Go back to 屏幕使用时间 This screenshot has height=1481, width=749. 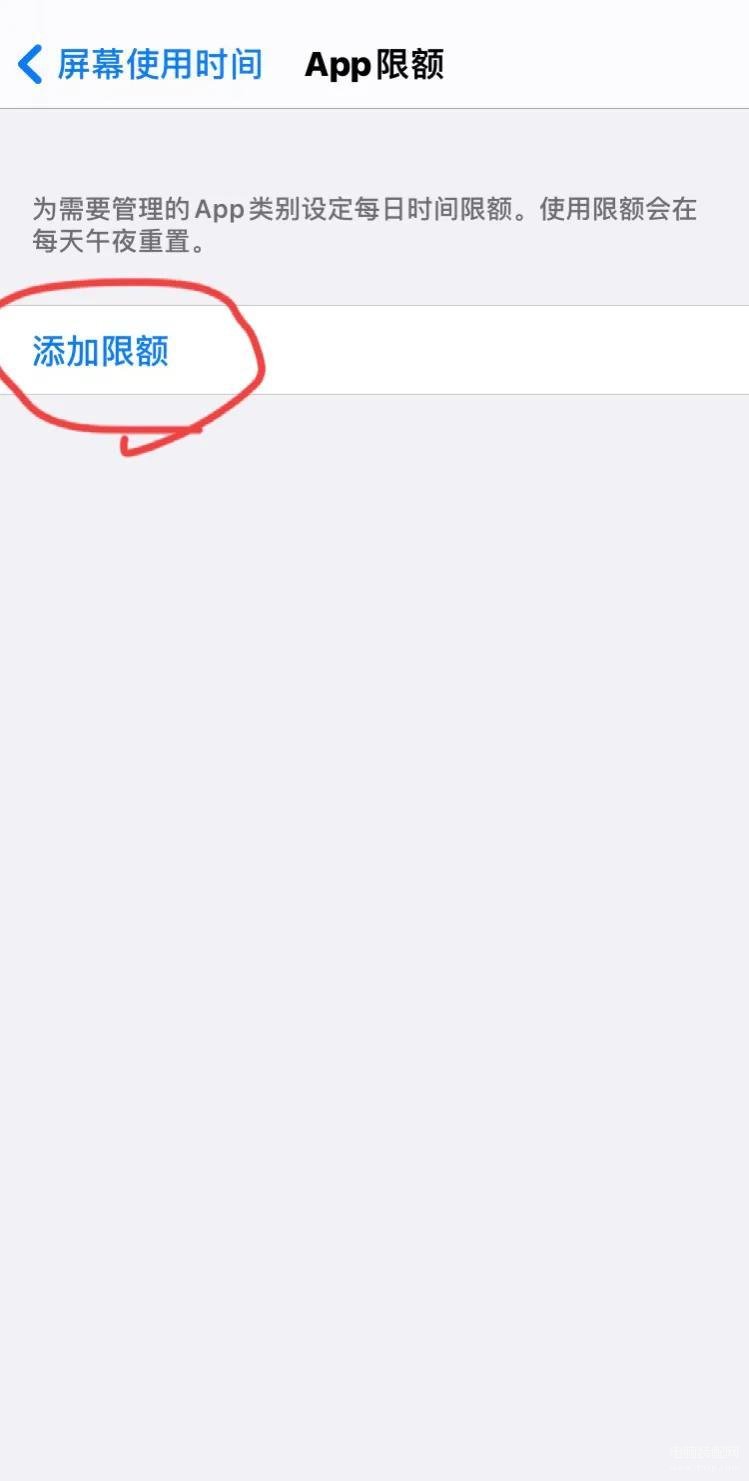click(140, 64)
